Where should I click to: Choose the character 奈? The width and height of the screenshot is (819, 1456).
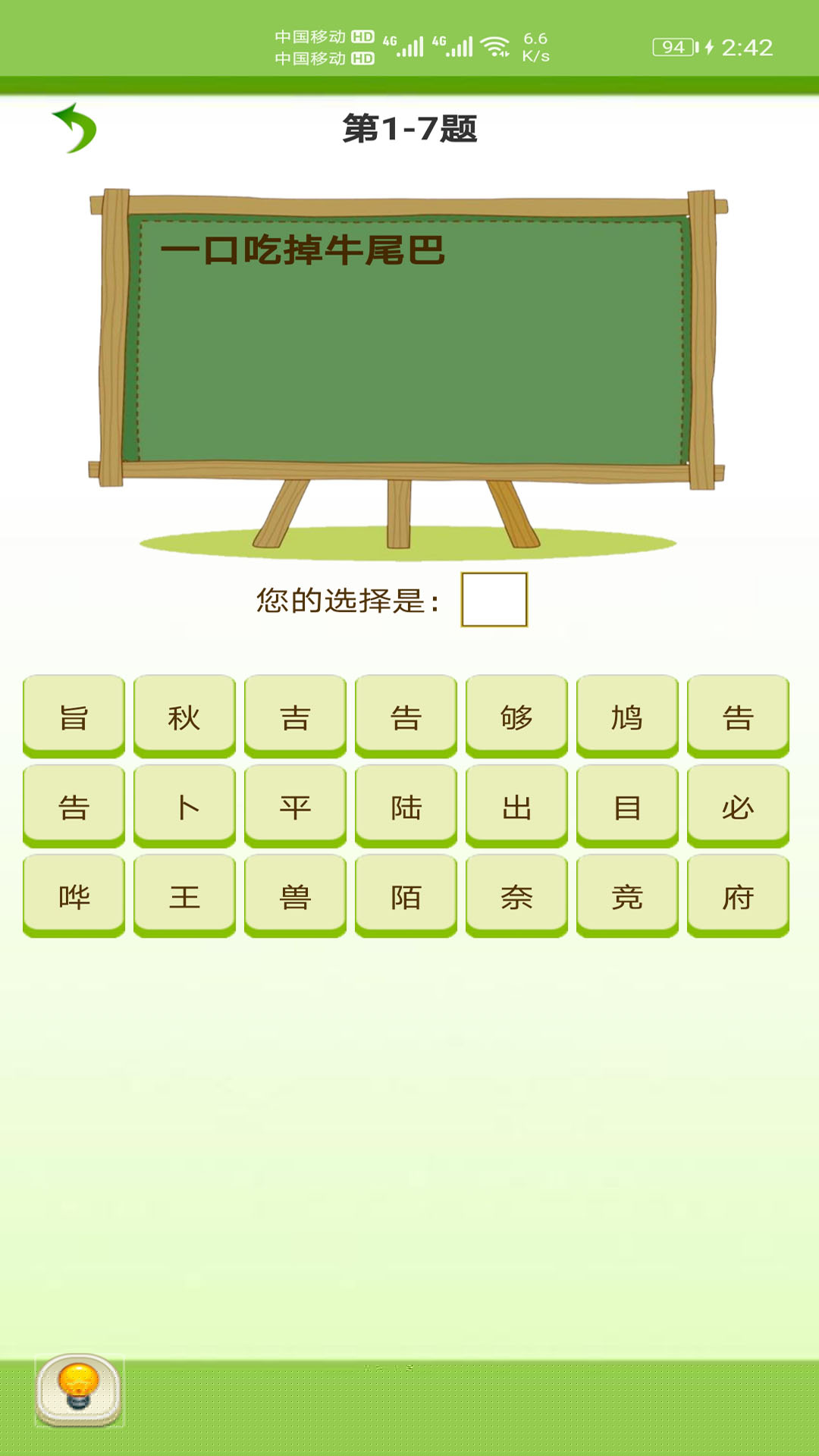[516, 896]
